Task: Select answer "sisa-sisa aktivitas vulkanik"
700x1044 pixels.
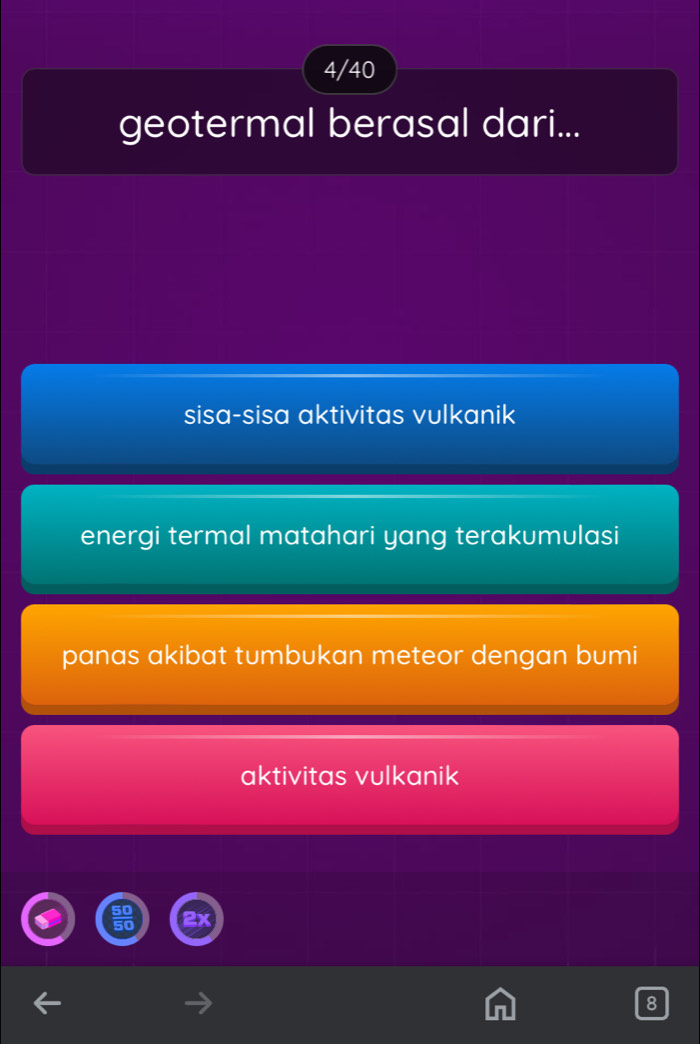Action: (x=350, y=415)
